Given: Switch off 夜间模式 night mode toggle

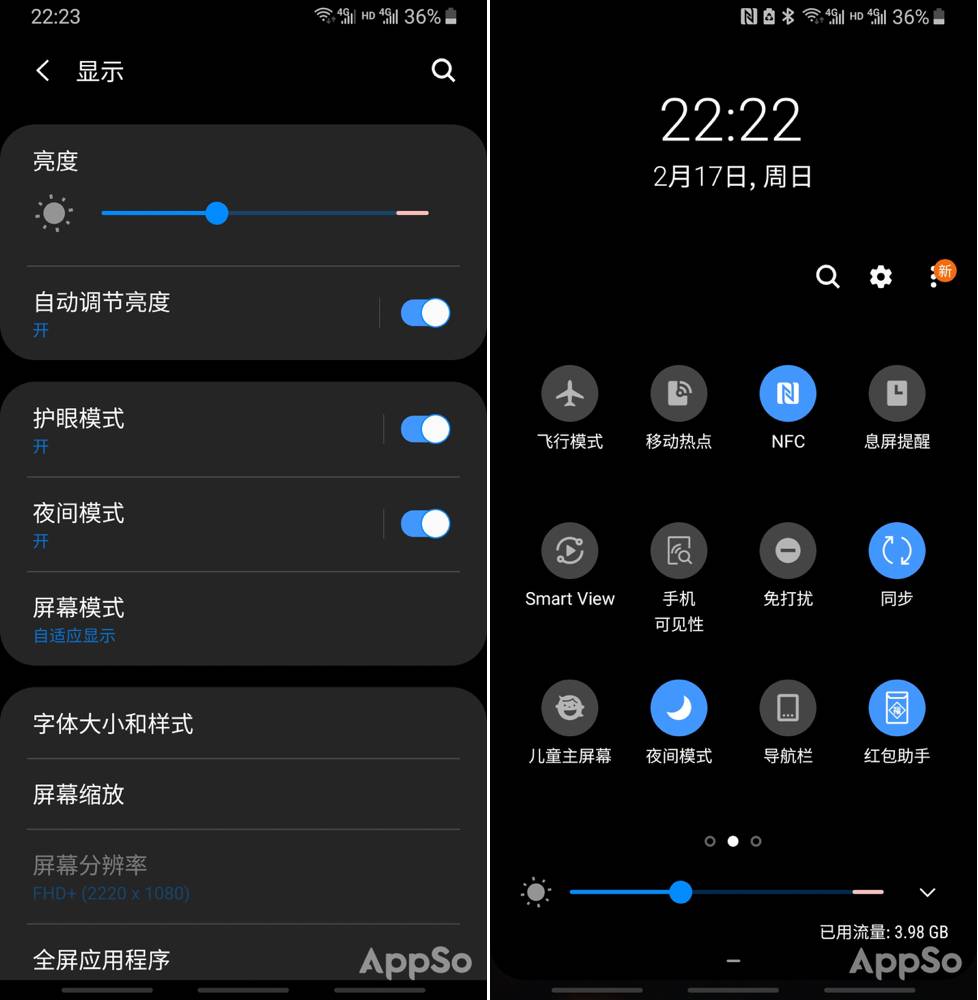Looking at the screenshot, I should coord(424,524).
